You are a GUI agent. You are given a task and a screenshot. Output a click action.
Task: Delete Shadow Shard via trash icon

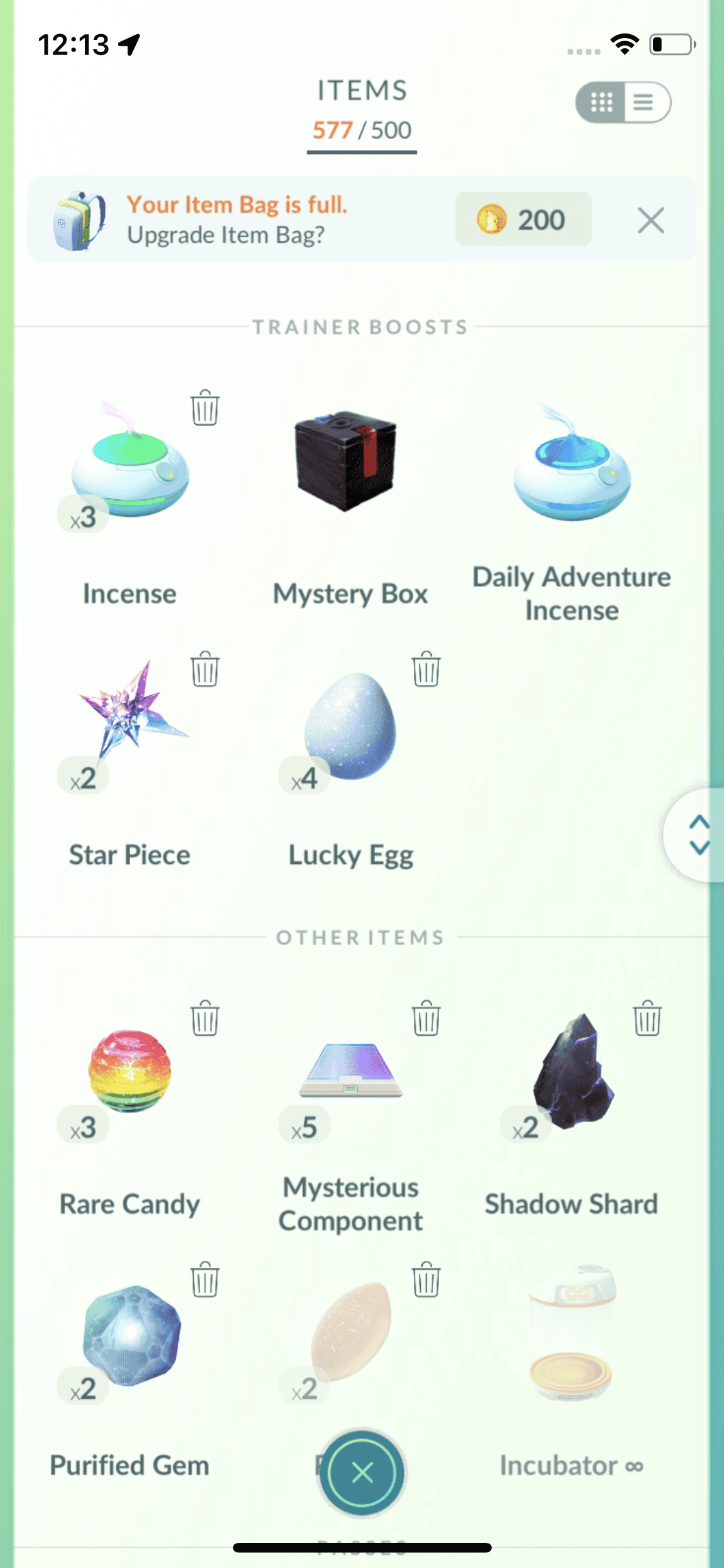(x=647, y=1018)
